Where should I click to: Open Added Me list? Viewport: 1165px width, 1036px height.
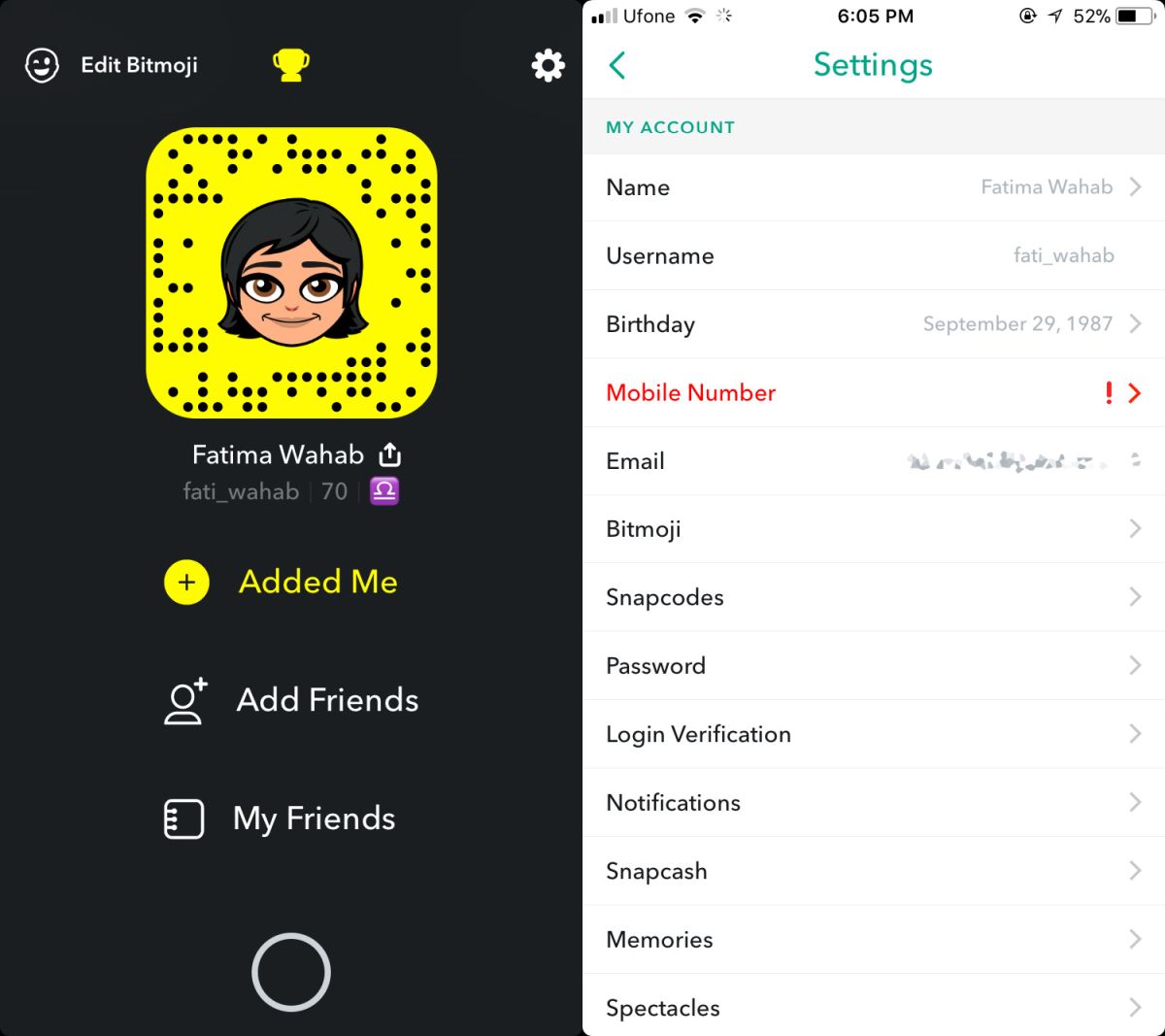click(x=282, y=582)
